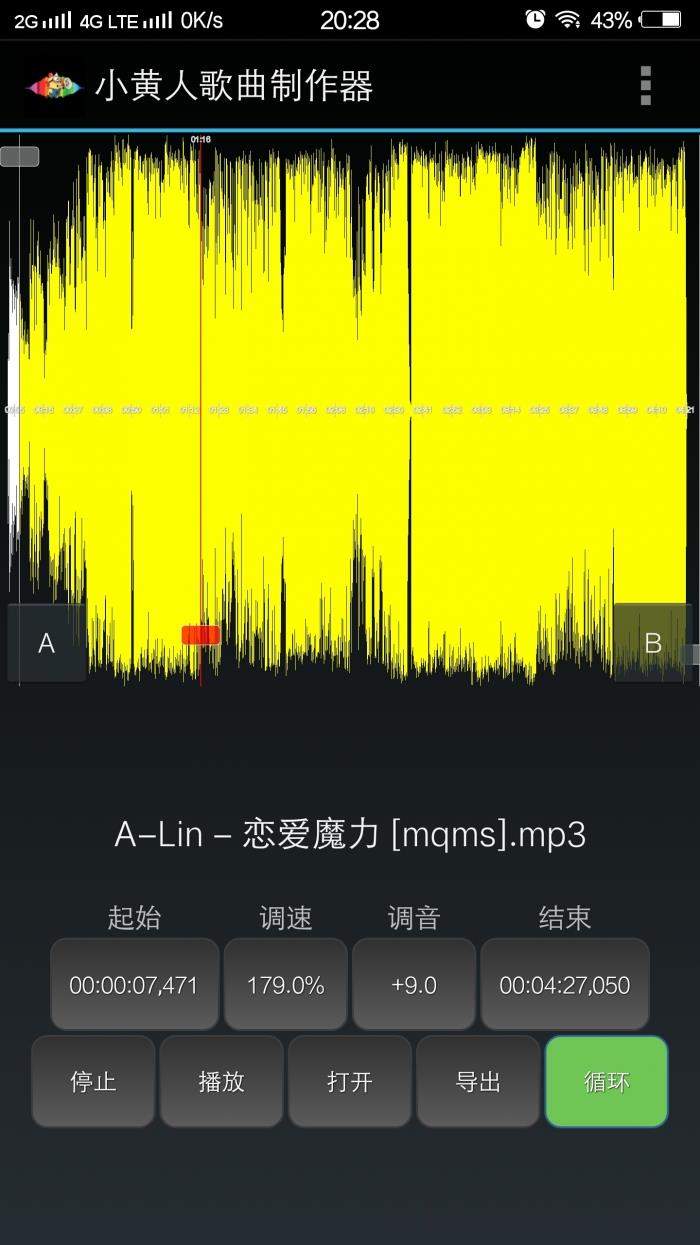The width and height of the screenshot is (700, 1245).
Task: Stop playback with 停止 button
Action: point(93,1082)
